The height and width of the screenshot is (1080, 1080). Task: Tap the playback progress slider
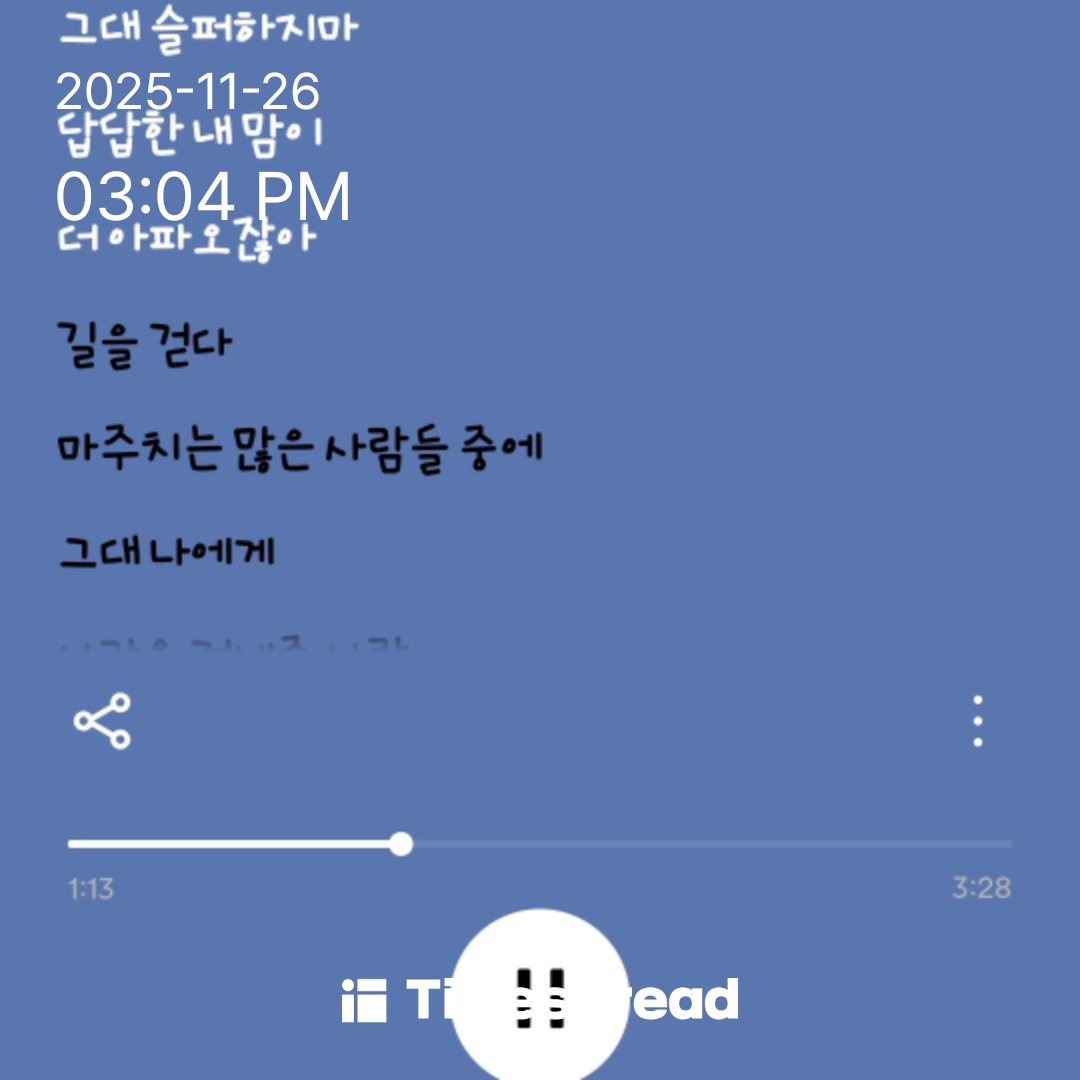point(540,844)
